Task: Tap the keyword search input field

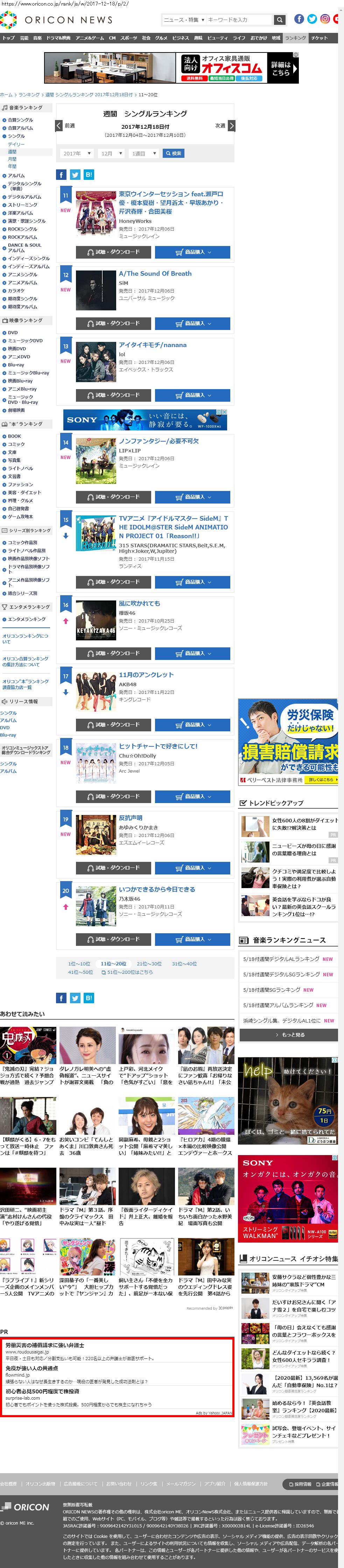Action: (x=239, y=20)
